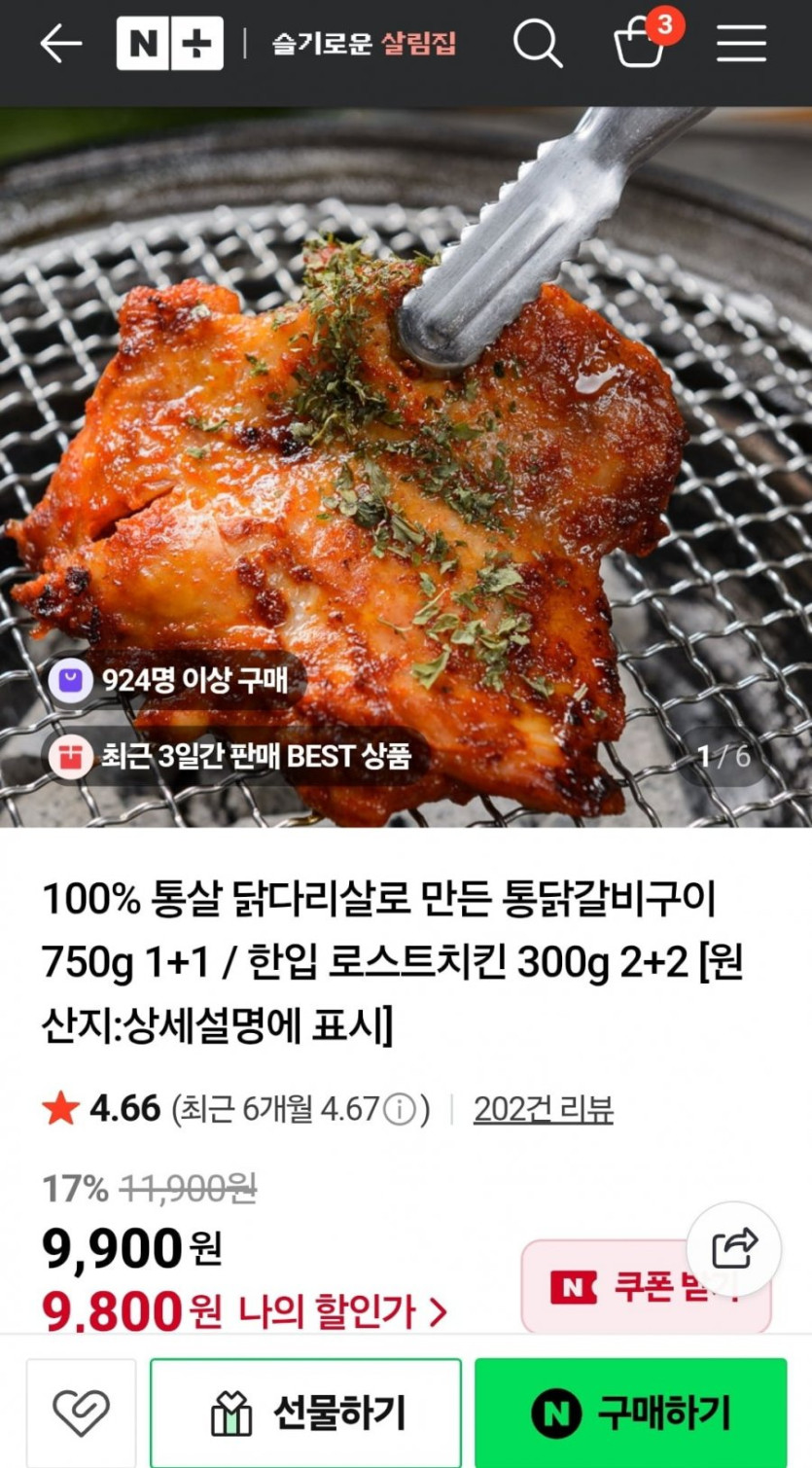Viewport: 812px width, 1468px height.
Task: Tap the info icon beside 최근 6개월 4.67
Action: (399, 1109)
